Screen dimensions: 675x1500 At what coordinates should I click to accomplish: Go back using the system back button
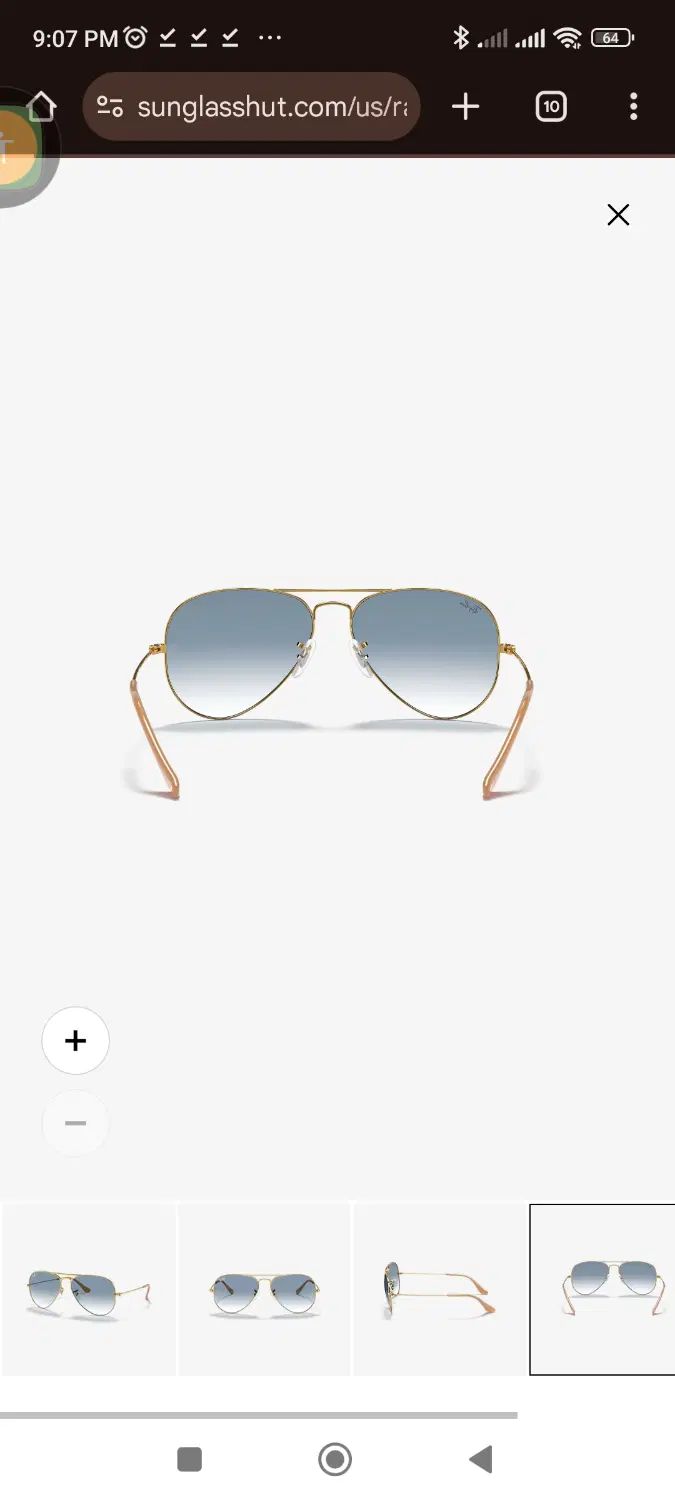pos(481,1459)
